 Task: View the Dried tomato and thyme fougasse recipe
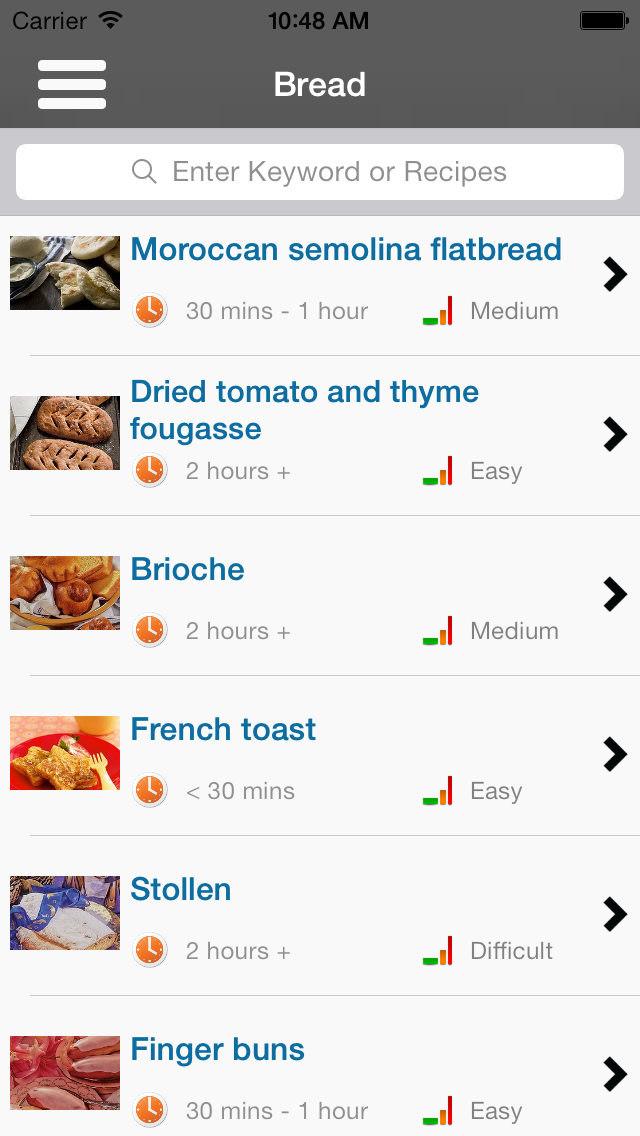pos(320,436)
